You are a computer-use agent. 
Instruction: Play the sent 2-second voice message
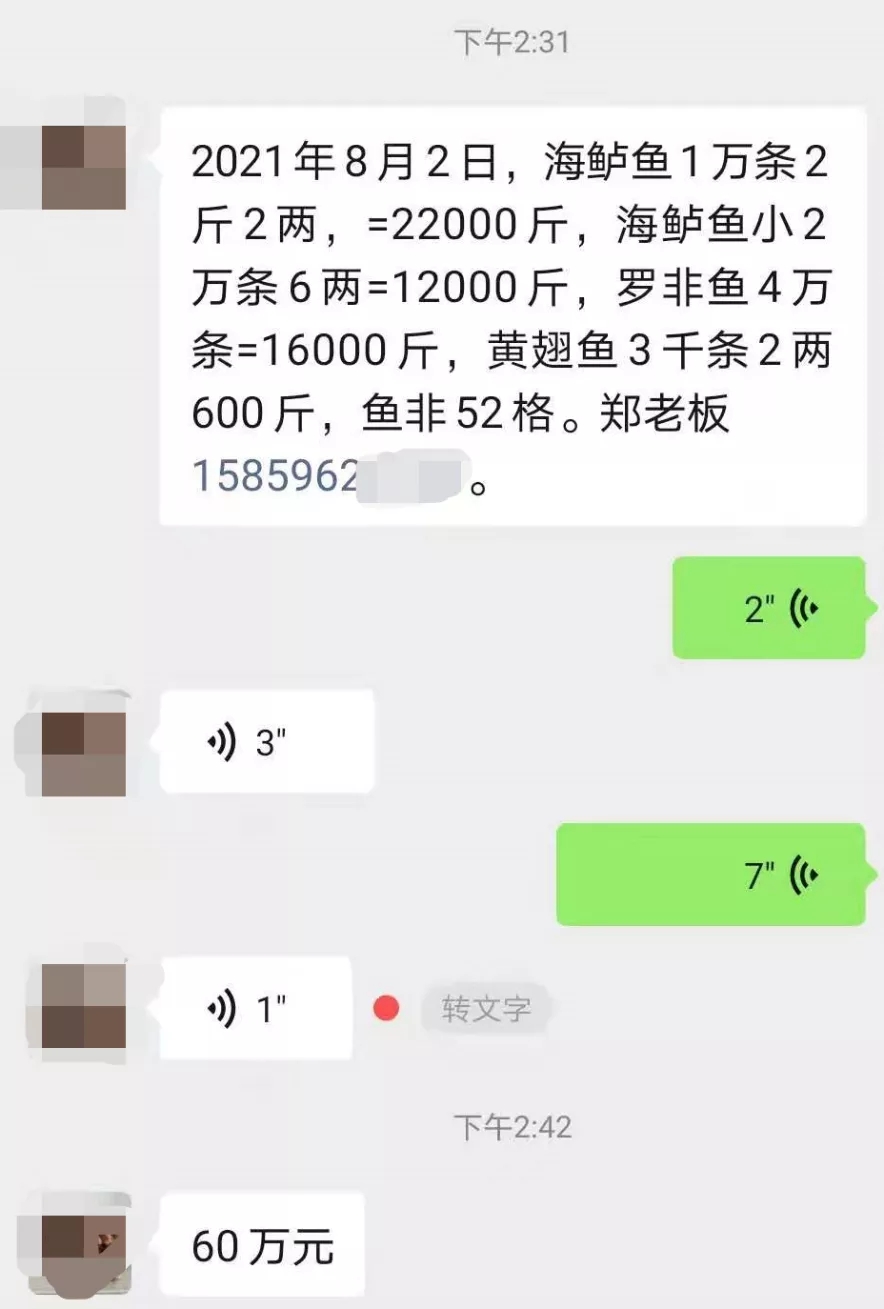768,608
